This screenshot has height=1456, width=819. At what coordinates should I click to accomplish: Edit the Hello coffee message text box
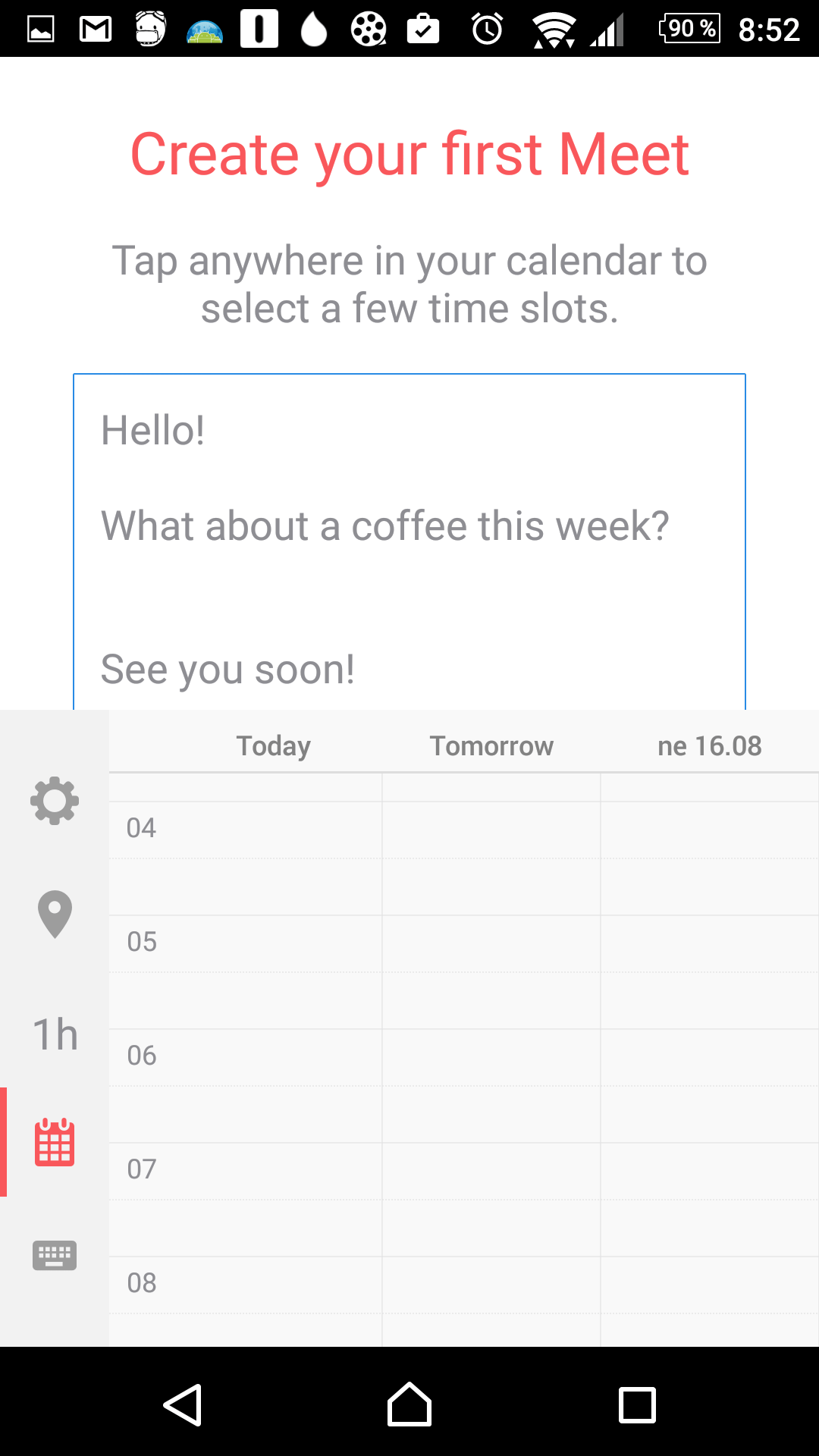point(409,541)
